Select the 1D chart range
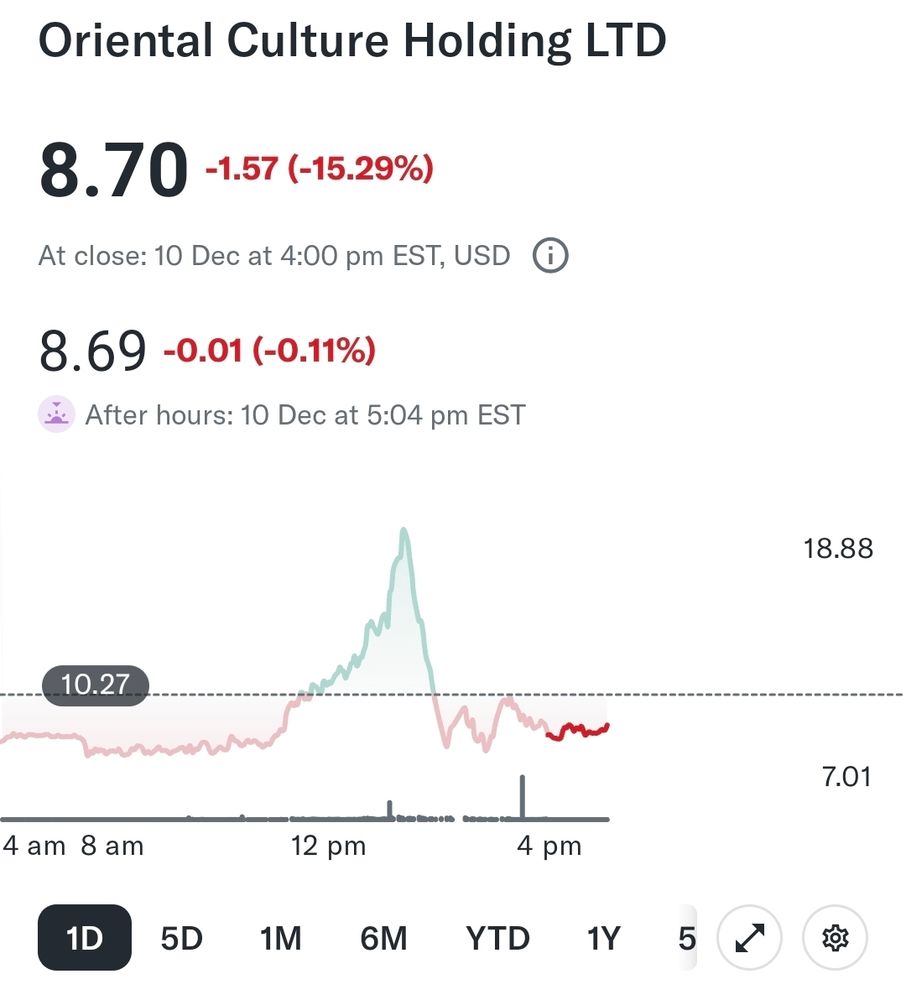This screenshot has height=1000, width=906. click(85, 938)
